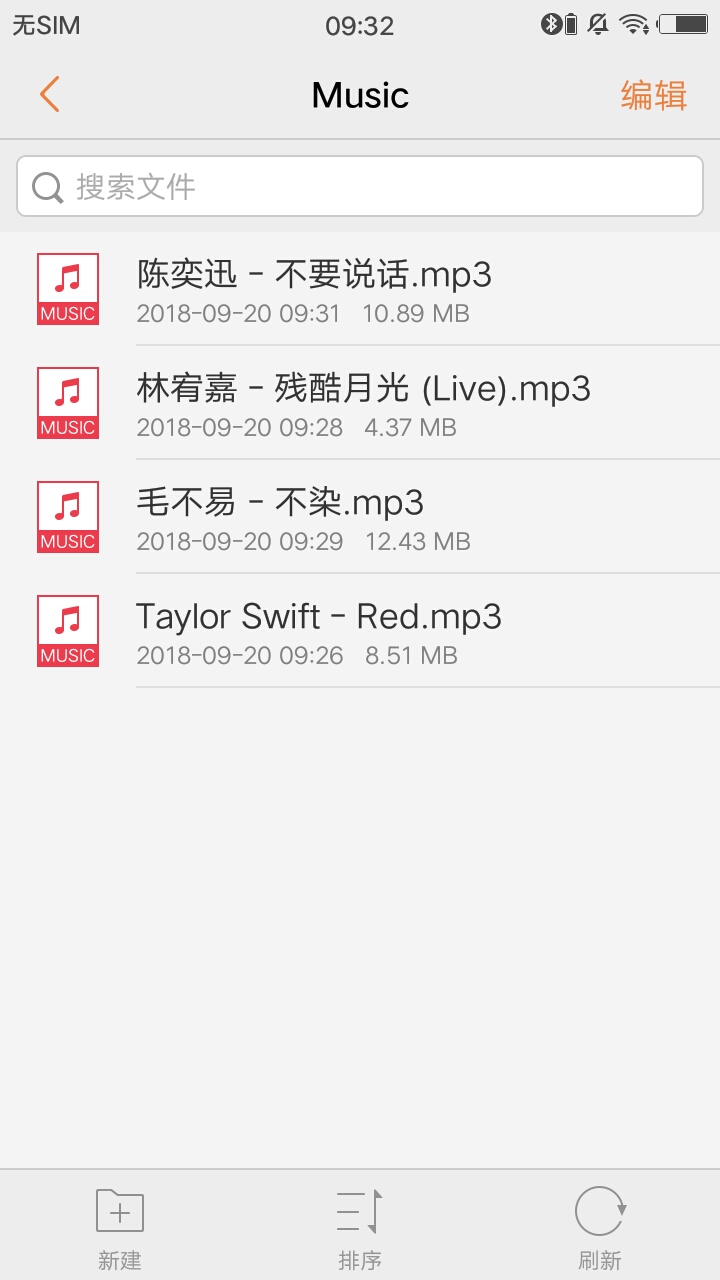720x1280 pixels.
Task: Refresh the file list with 刷新
Action: point(600,1227)
